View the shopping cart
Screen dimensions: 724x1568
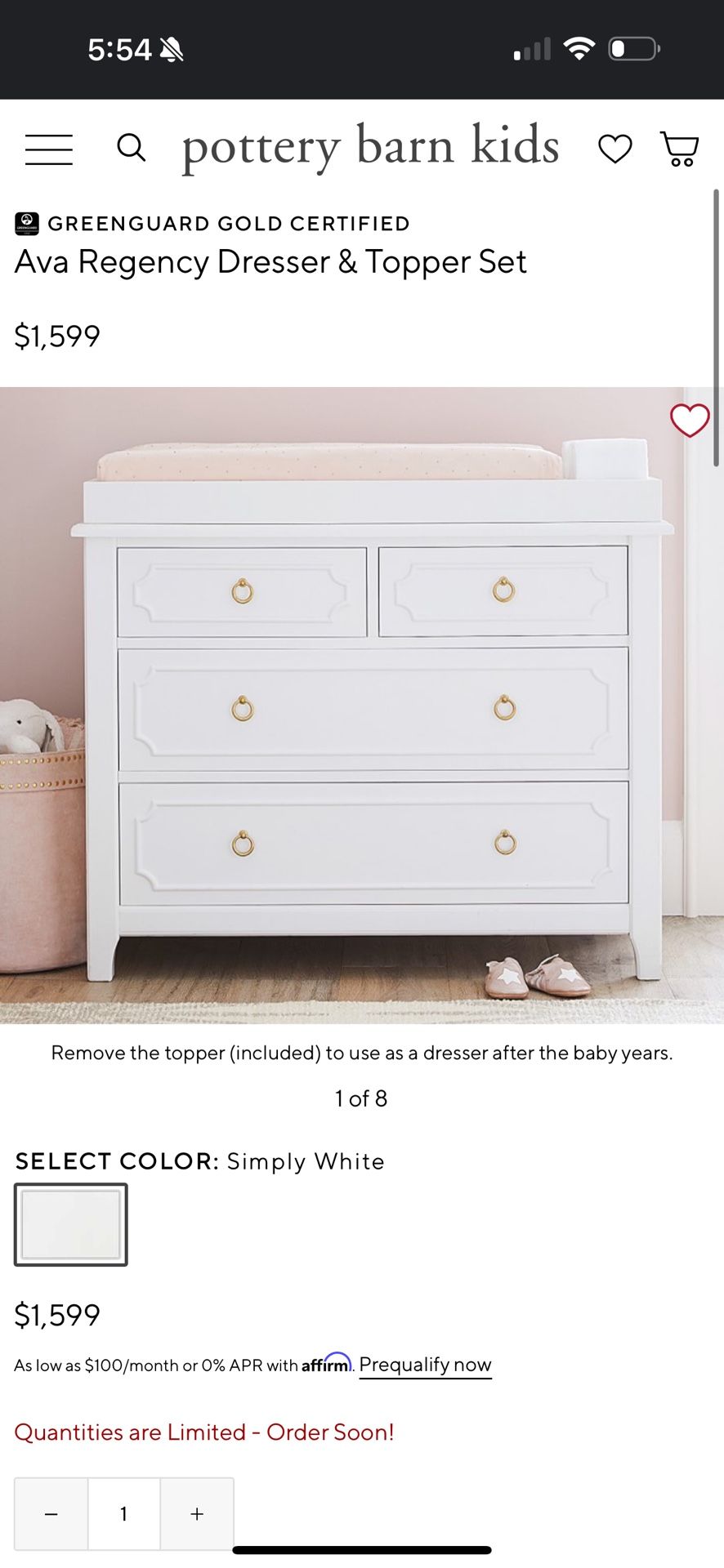679,149
